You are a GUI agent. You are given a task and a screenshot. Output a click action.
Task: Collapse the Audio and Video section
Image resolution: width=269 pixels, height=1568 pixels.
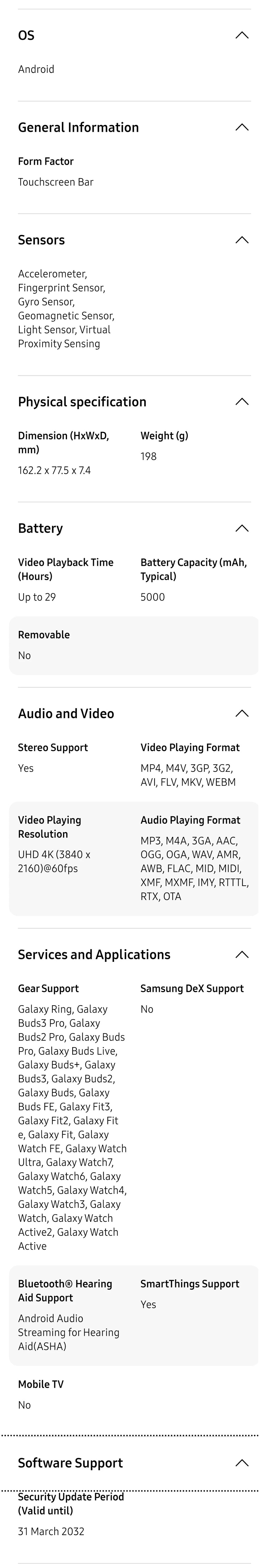pos(242,713)
